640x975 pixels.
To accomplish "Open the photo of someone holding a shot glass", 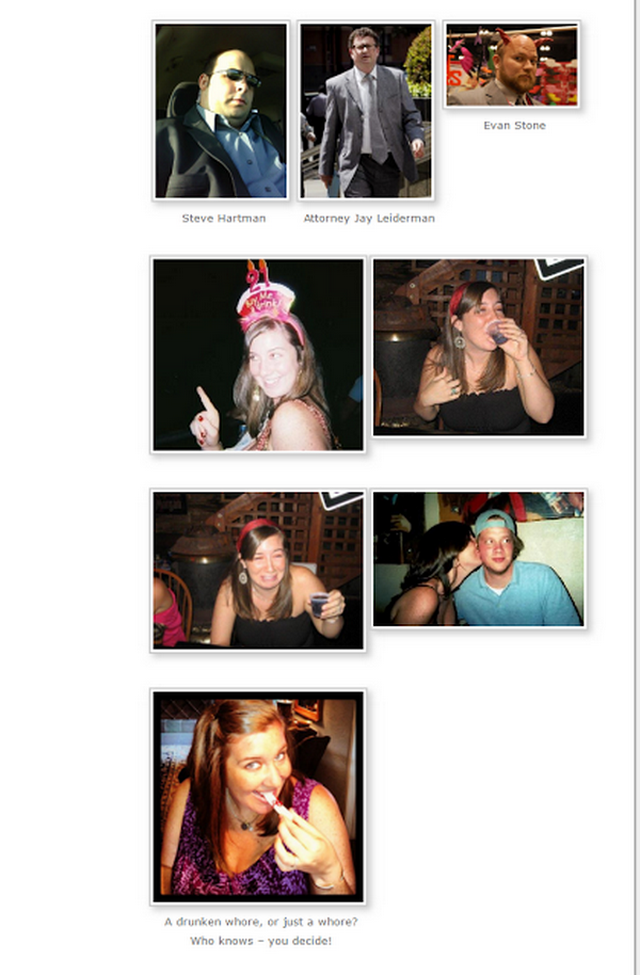I will [x=258, y=570].
